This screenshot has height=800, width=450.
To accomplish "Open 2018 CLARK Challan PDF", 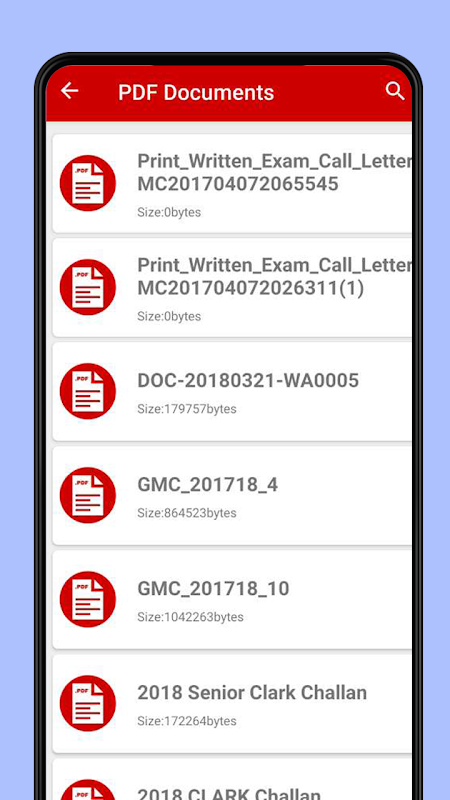I will pyautogui.click(x=232, y=780).
